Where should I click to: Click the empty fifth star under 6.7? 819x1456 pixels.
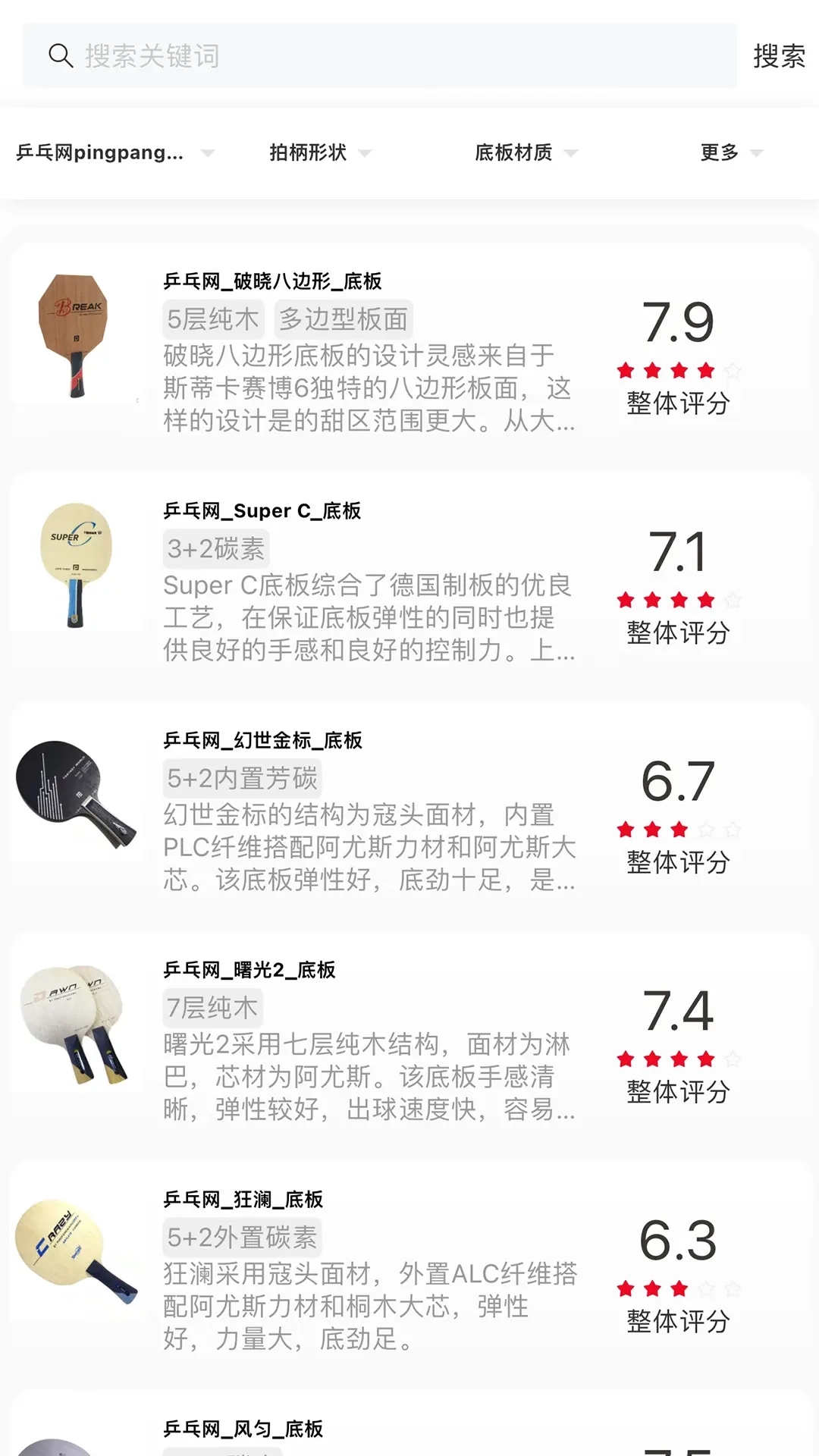point(733,829)
